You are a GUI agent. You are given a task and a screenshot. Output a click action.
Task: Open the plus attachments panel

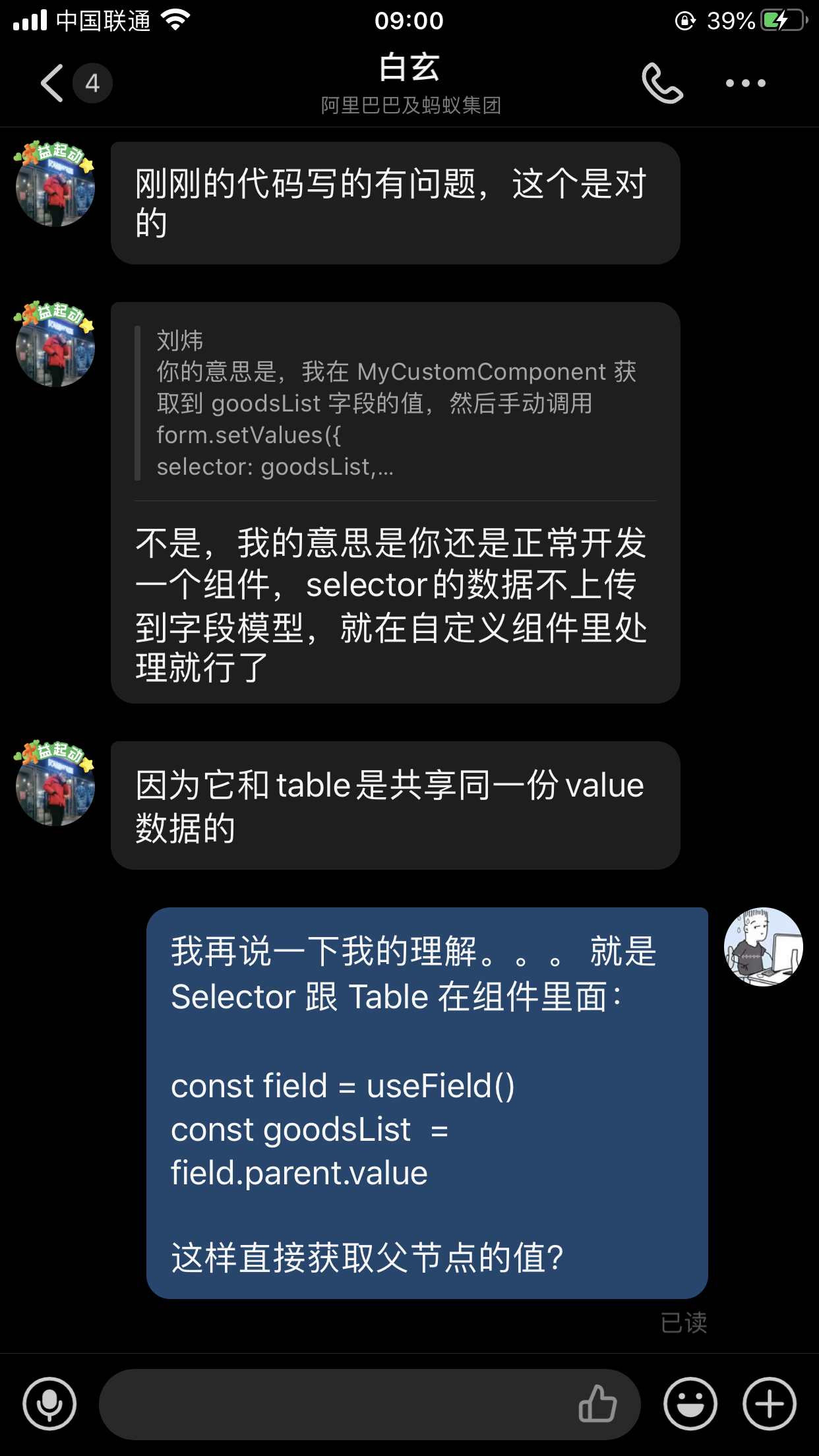[769, 1404]
